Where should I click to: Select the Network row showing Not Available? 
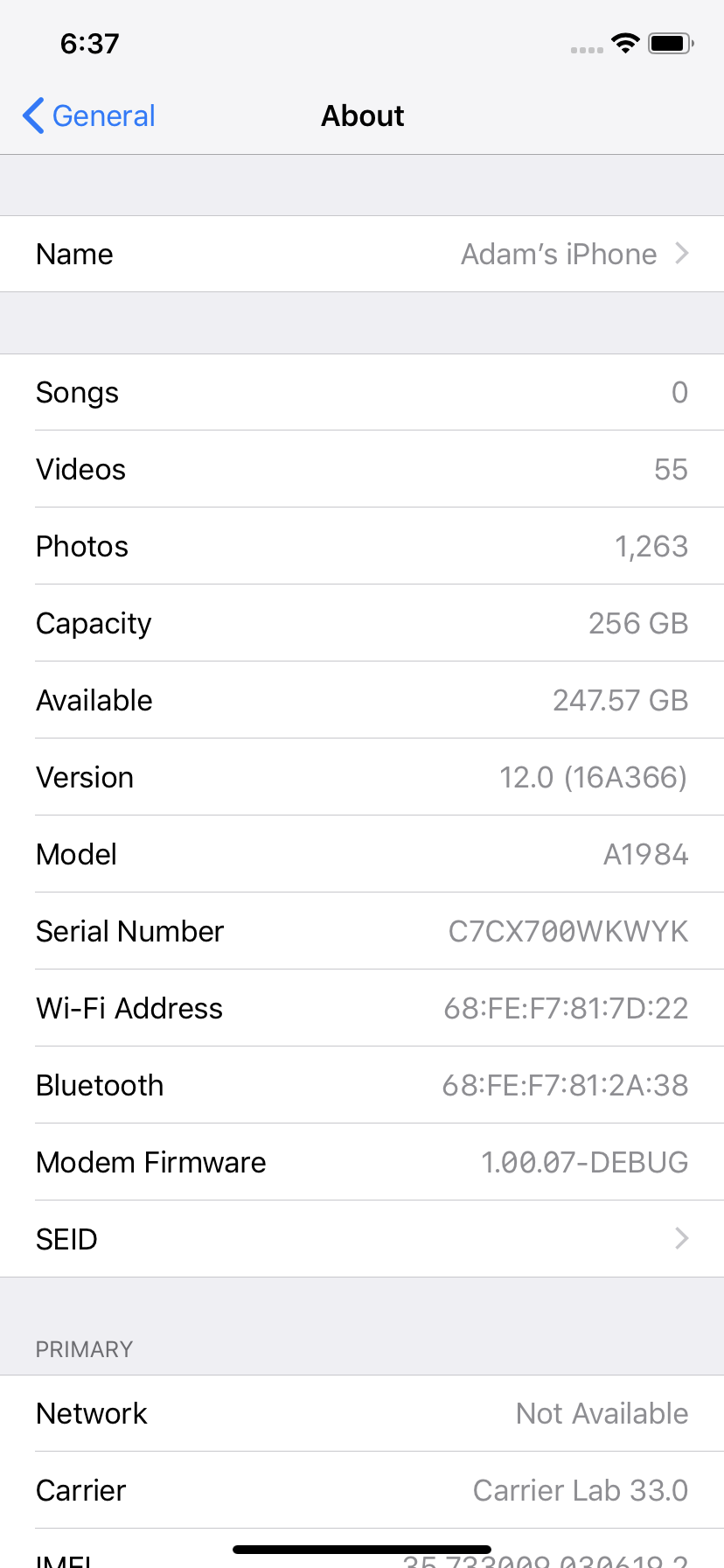(x=362, y=1413)
